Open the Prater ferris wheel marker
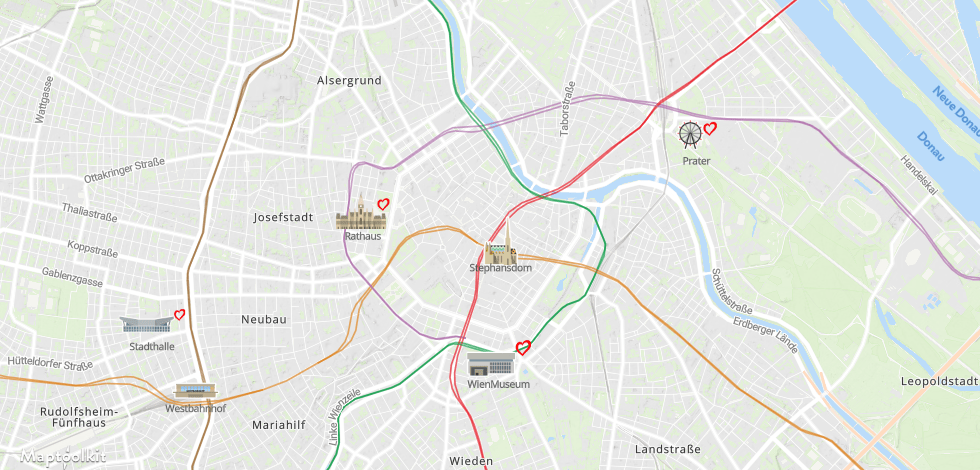Image resolution: width=980 pixels, height=470 pixels. point(691,135)
